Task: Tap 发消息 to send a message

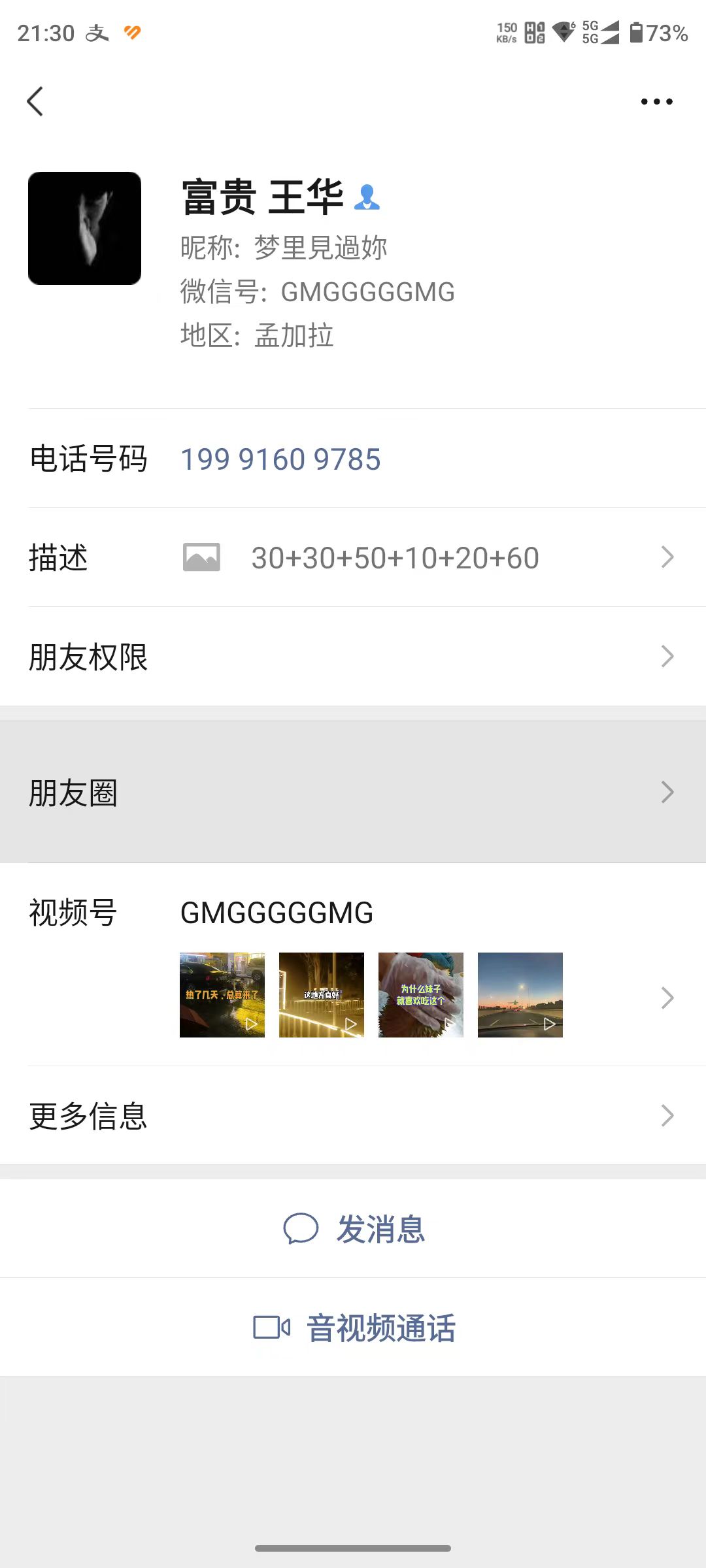Action: [x=353, y=1229]
